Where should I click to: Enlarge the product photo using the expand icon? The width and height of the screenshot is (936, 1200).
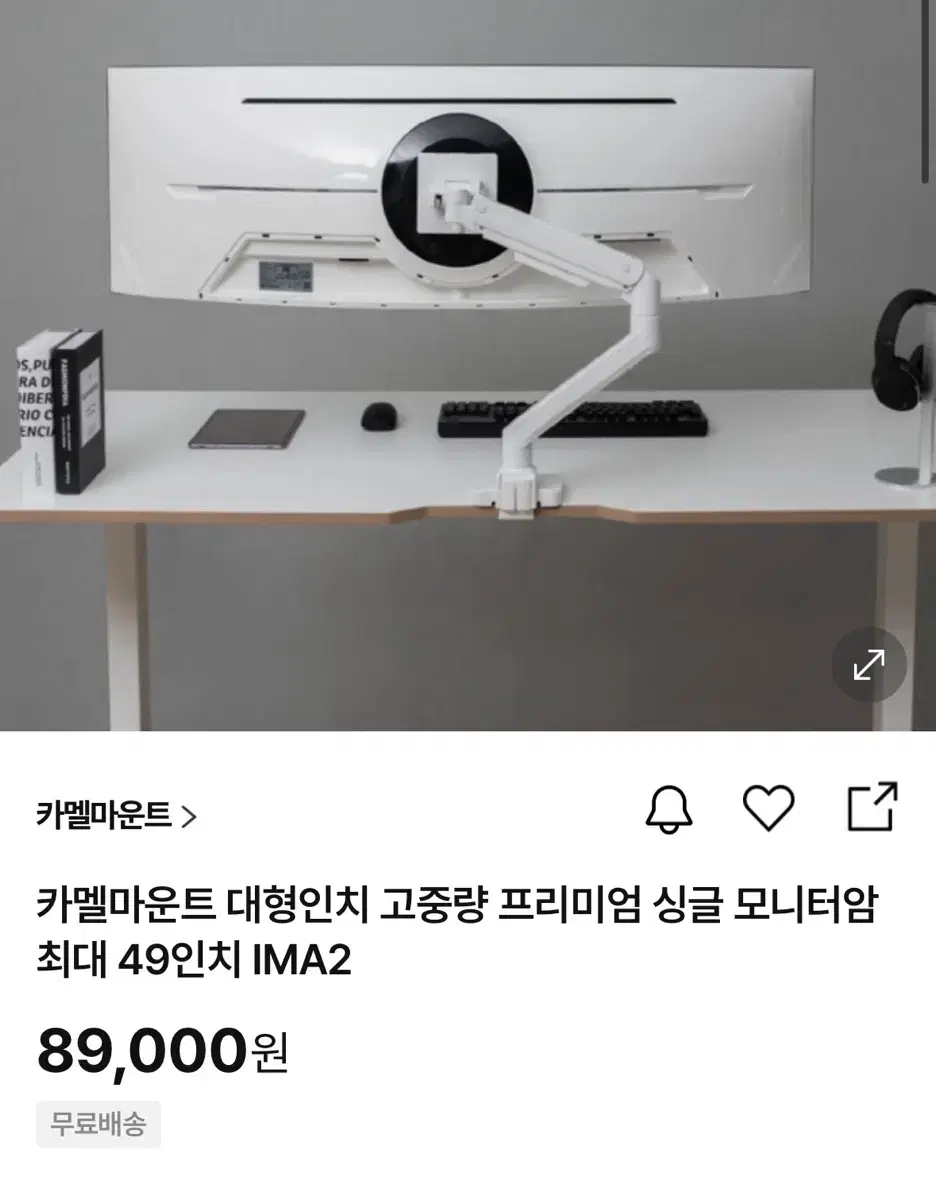pyautogui.click(x=868, y=665)
